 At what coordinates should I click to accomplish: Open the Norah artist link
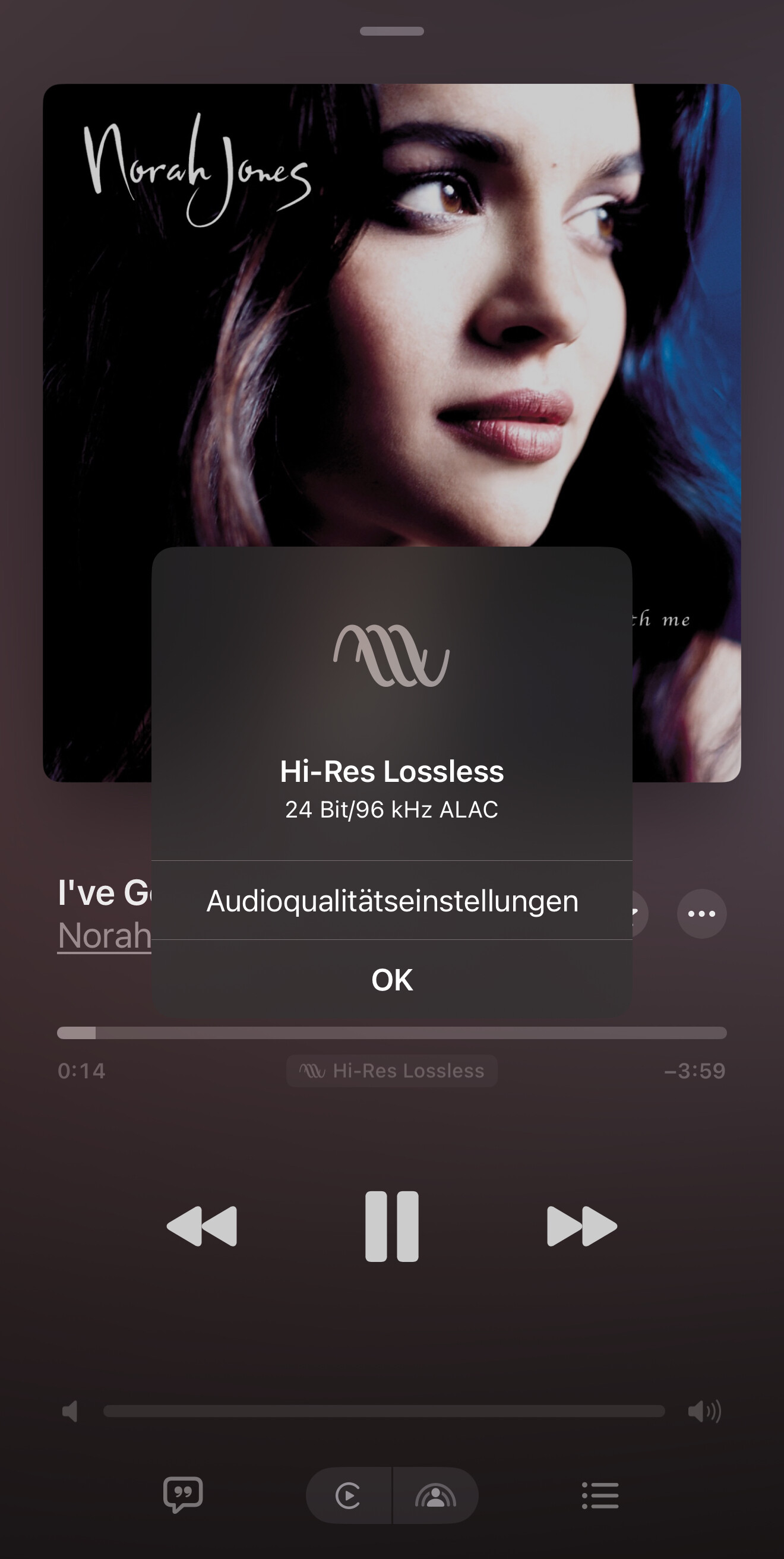pyautogui.click(x=104, y=936)
